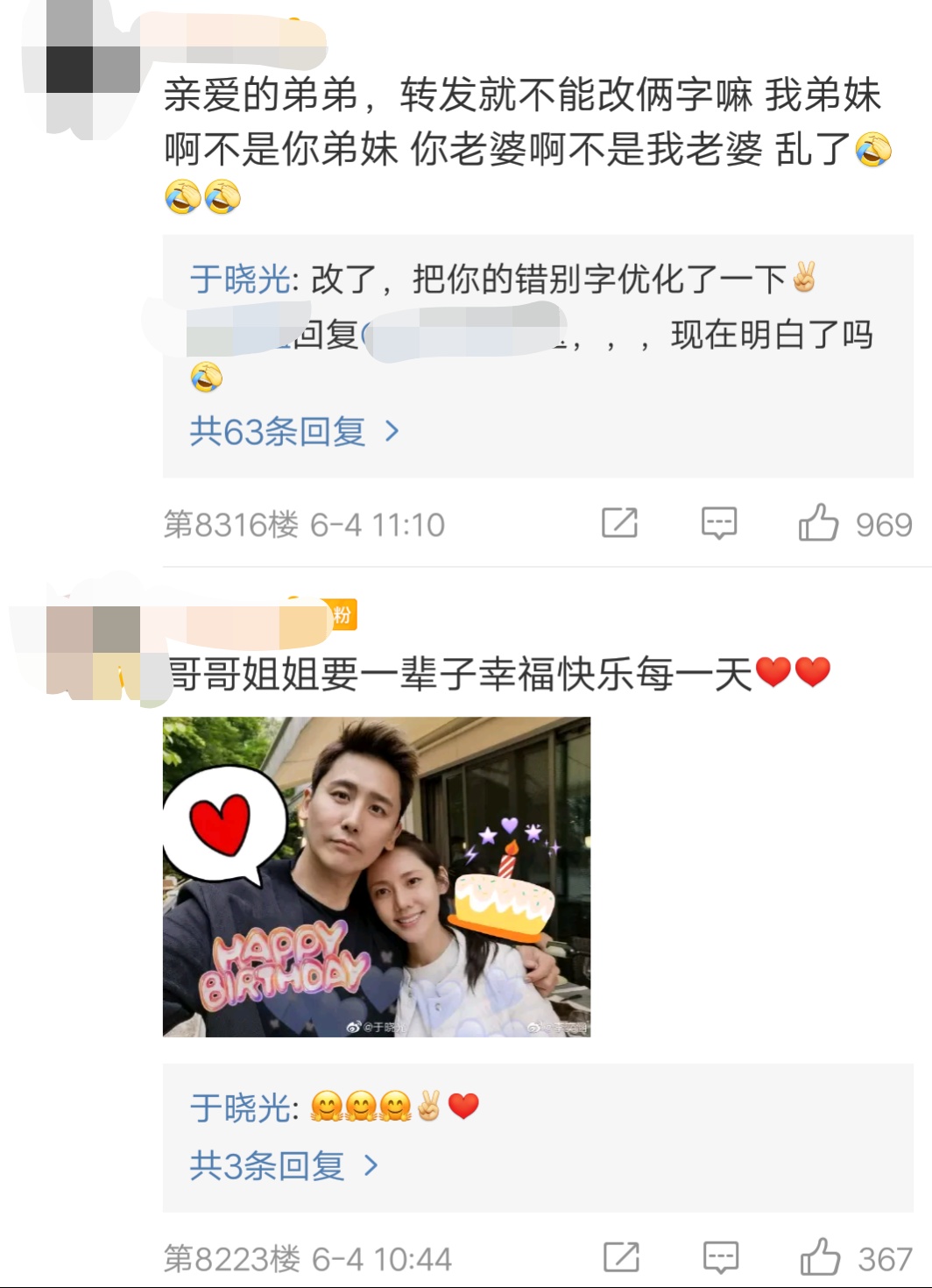Tap a hug emoji in 于晓光's birthday reply
The width and height of the screenshot is (932, 1288).
[x=328, y=1107]
